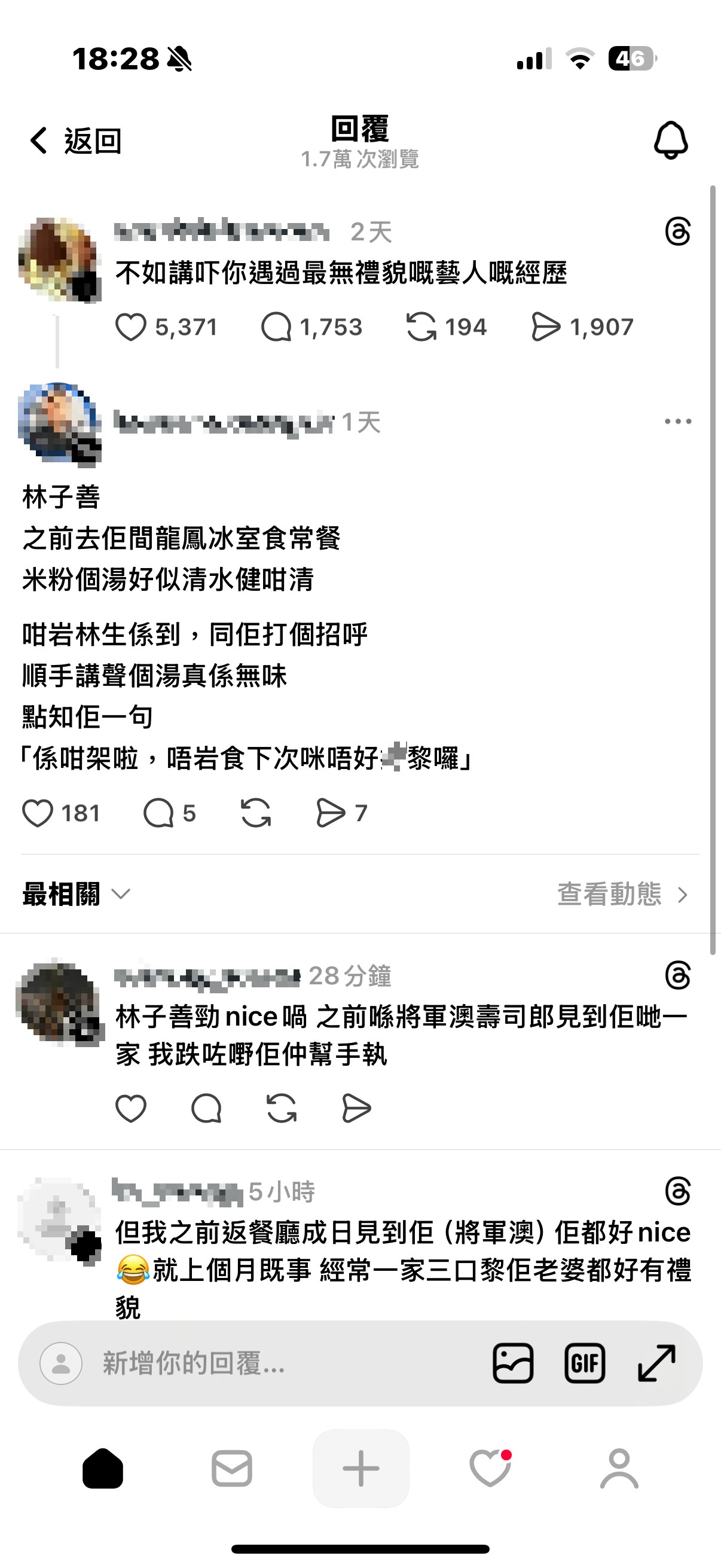Viewport: 721px width, 1568px height.
Task: Share the original post with 1,907 shares
Action: point(545,327)
